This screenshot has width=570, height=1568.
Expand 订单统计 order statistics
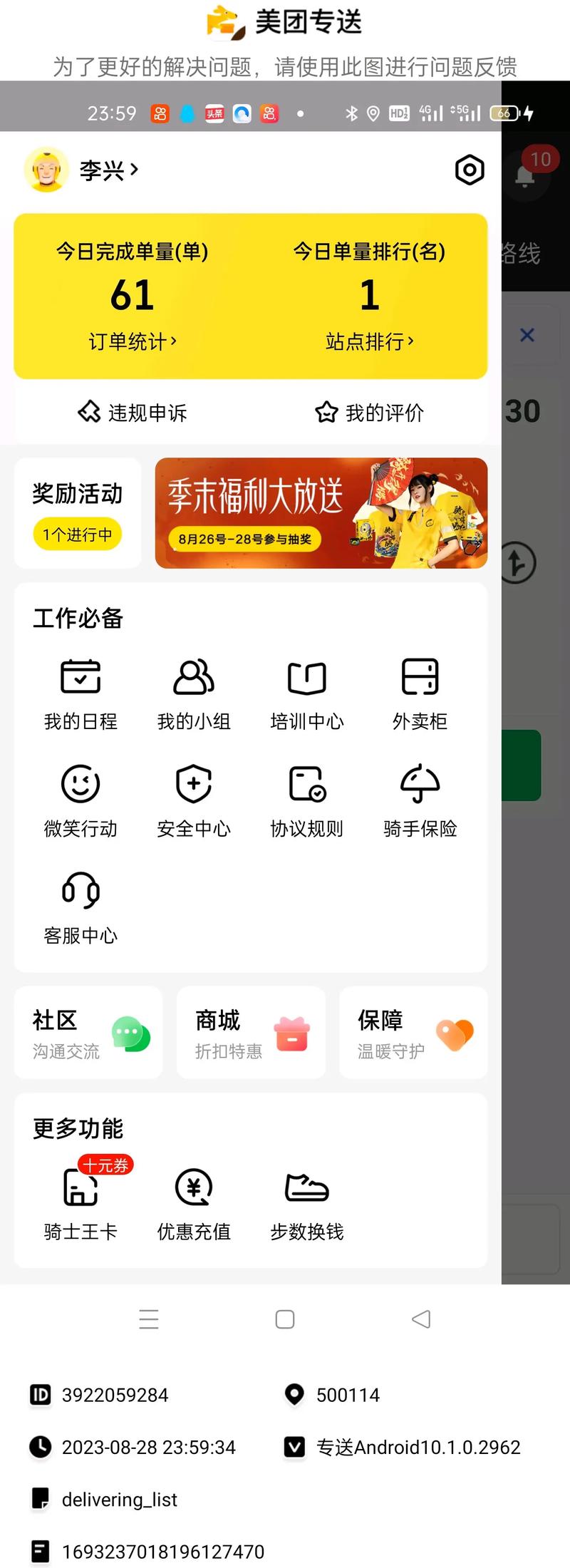(132, 341)
